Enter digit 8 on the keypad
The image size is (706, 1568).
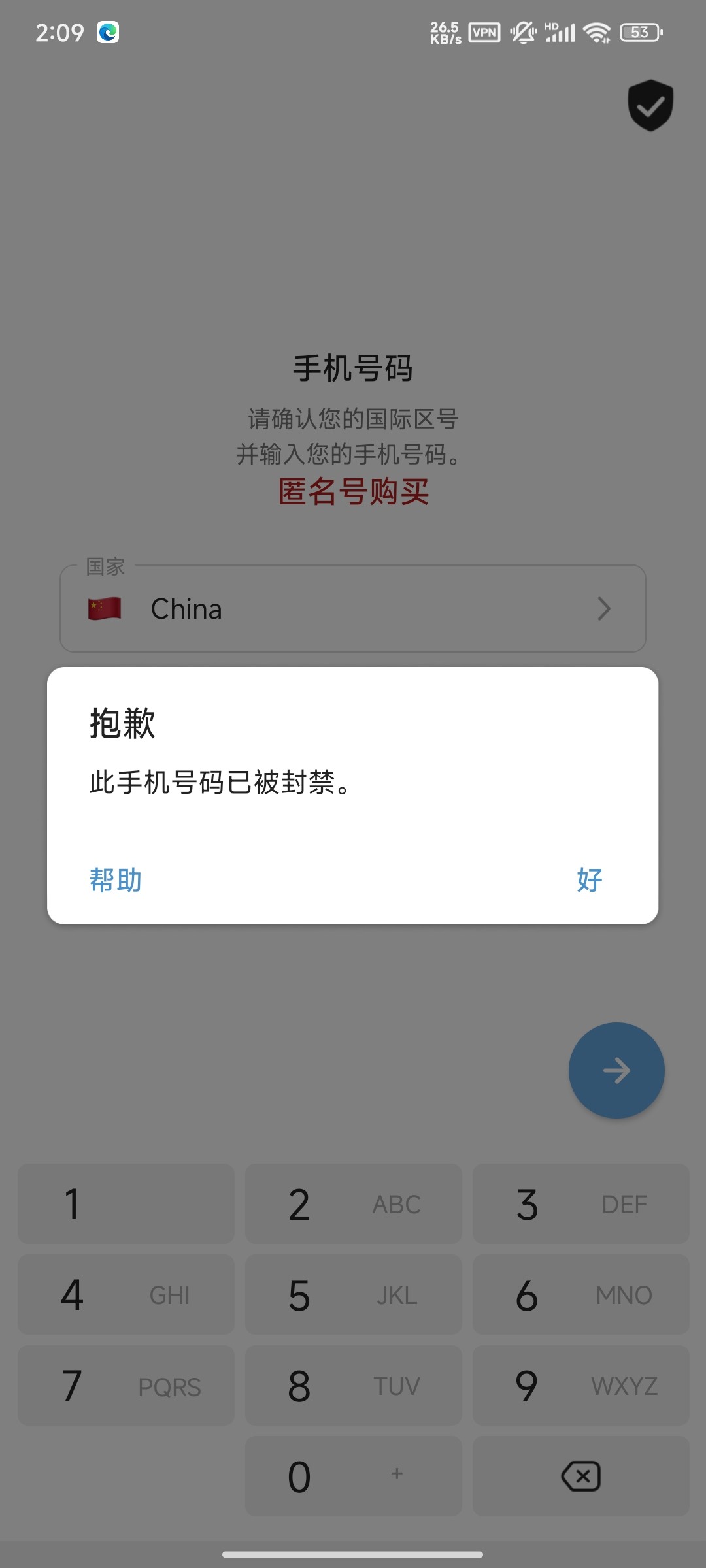pyautogui.click(x=353, y=1385)
